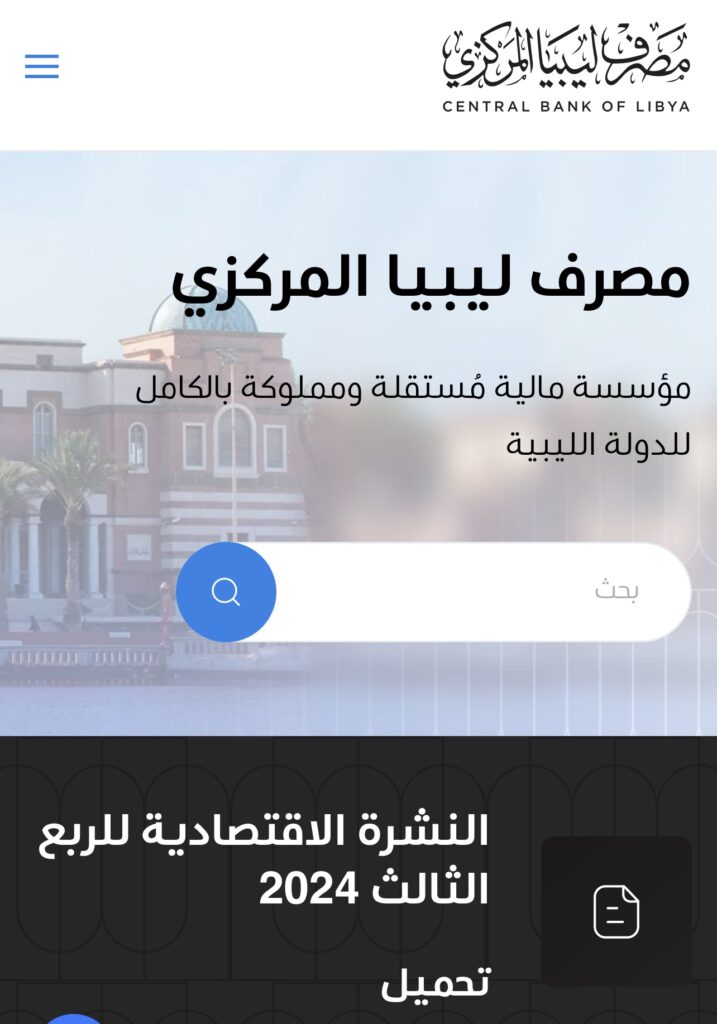This screenshot has width=717, height=1024.
Task: Tap the blue magnifier search button
Action: tap(226, 592)
